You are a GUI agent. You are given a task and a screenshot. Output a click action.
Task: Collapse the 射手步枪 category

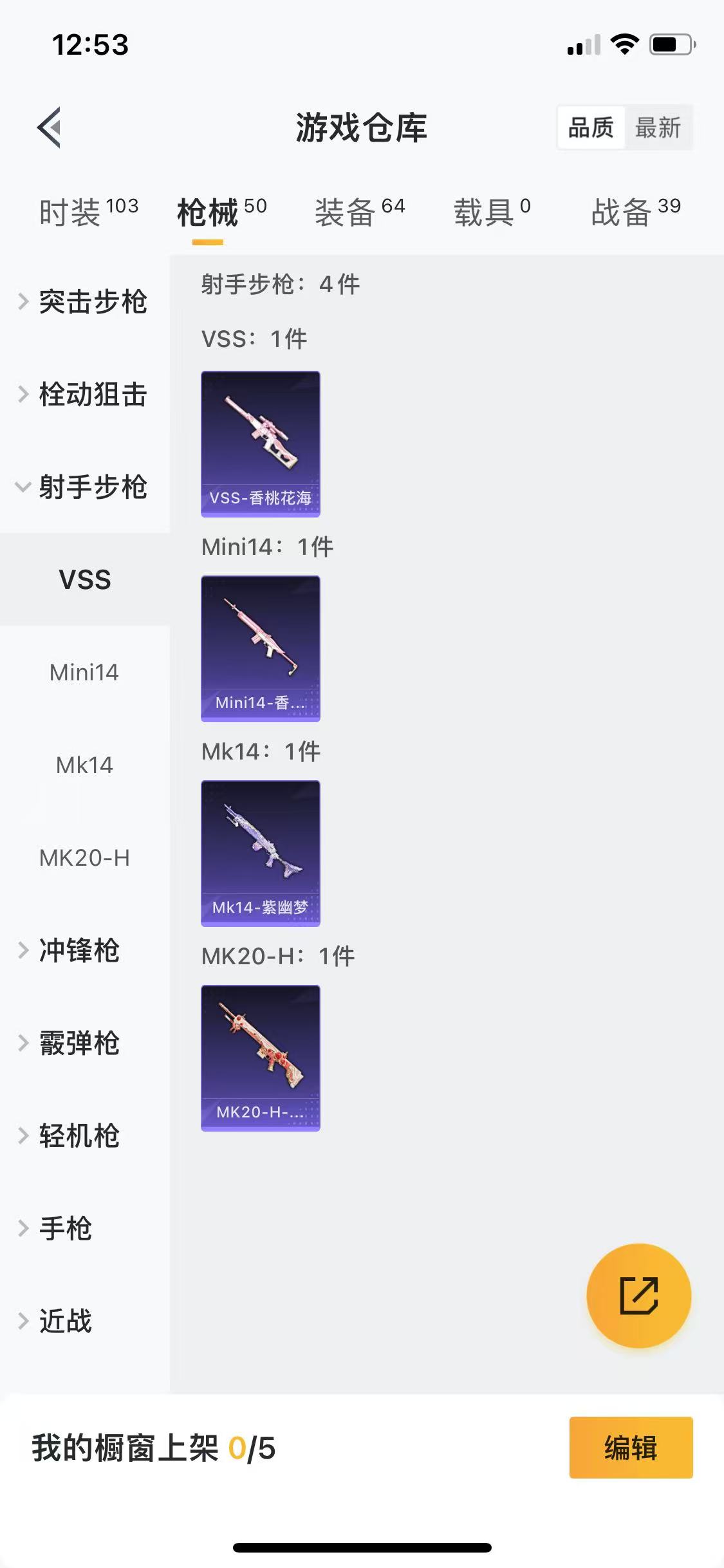(84, 487)
